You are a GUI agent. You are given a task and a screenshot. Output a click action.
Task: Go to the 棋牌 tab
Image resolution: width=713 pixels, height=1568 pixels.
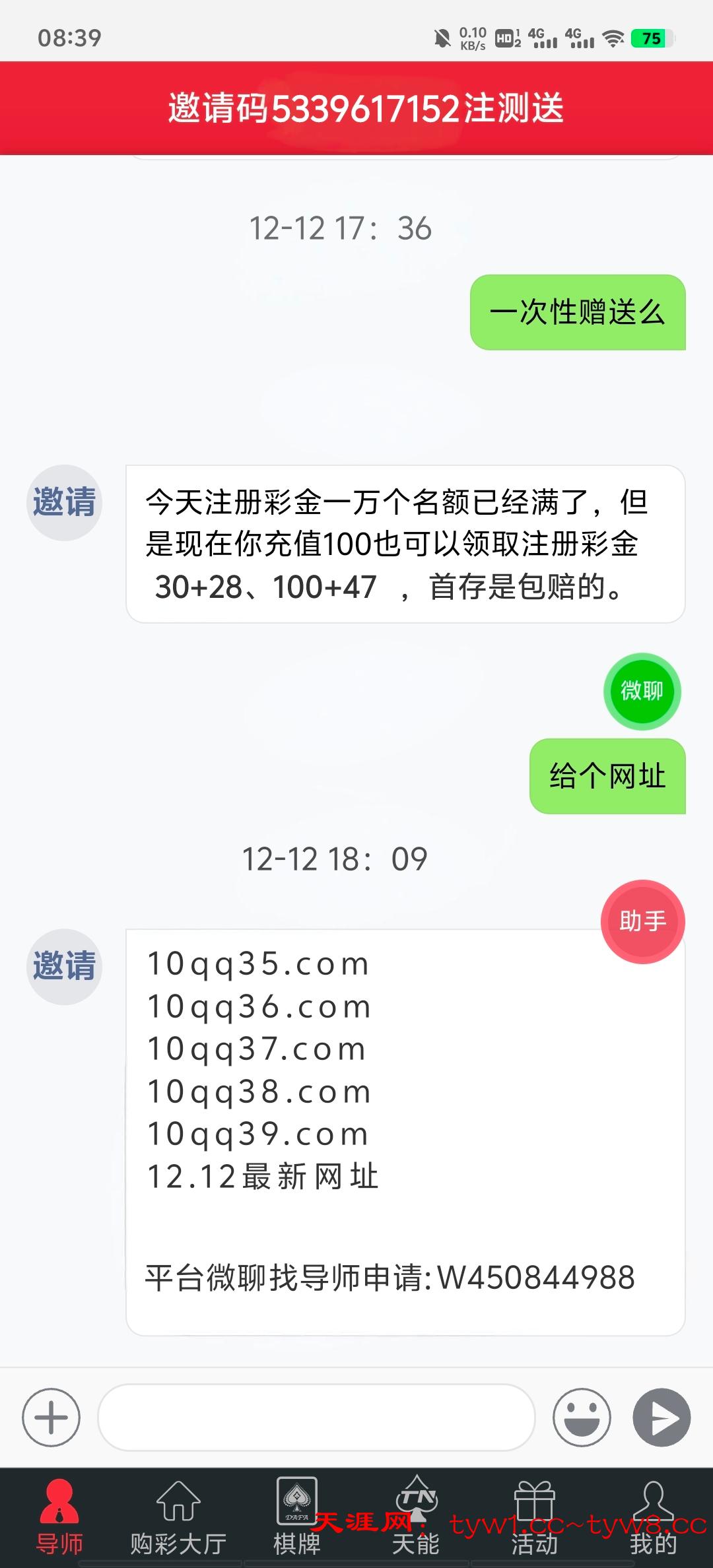point(297,1518)
